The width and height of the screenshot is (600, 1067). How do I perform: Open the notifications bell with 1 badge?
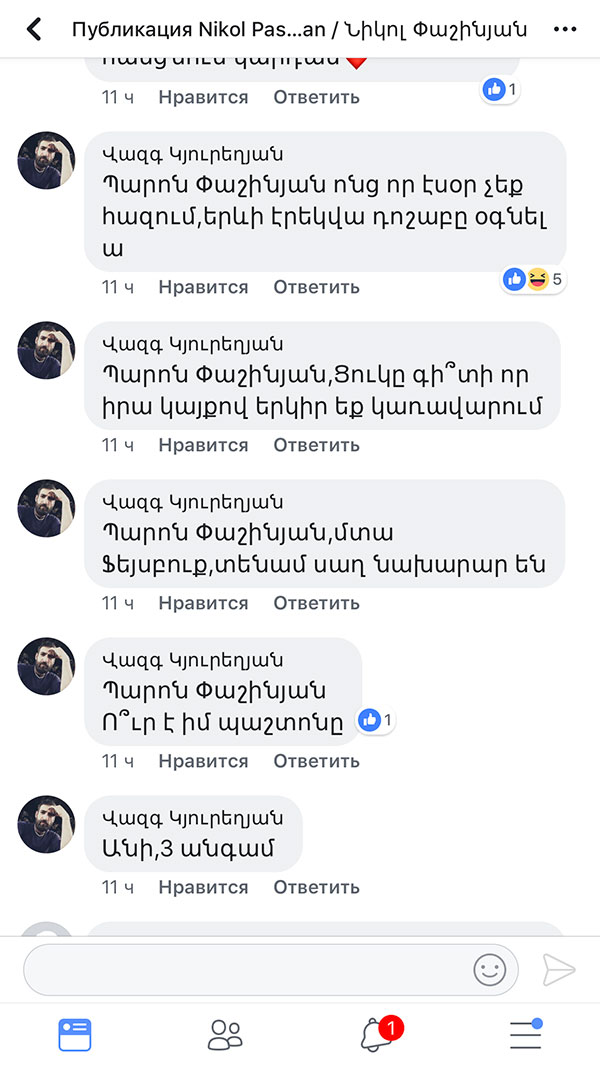[x=377, y=1034]
